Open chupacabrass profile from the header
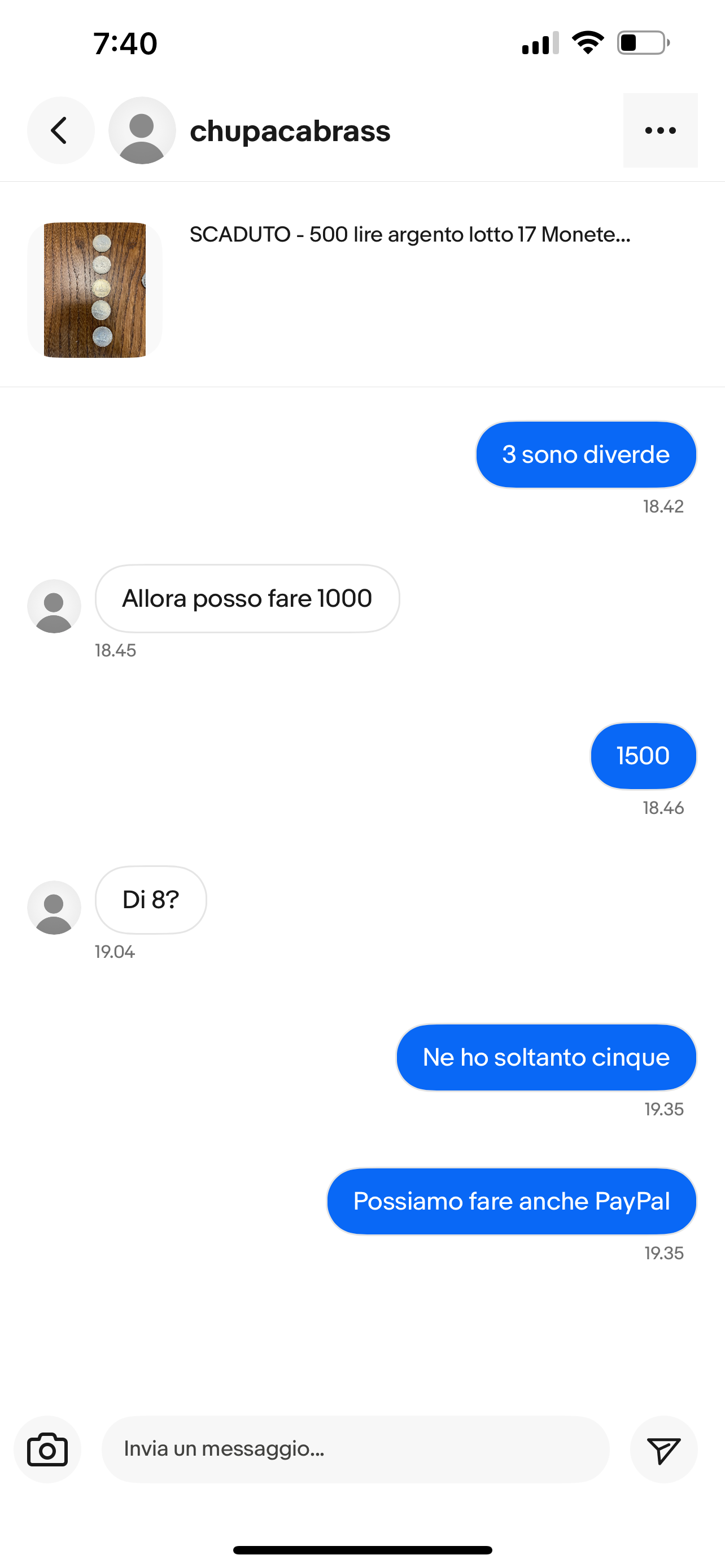Screen dimensions: 725x1568 pos(290,131)
